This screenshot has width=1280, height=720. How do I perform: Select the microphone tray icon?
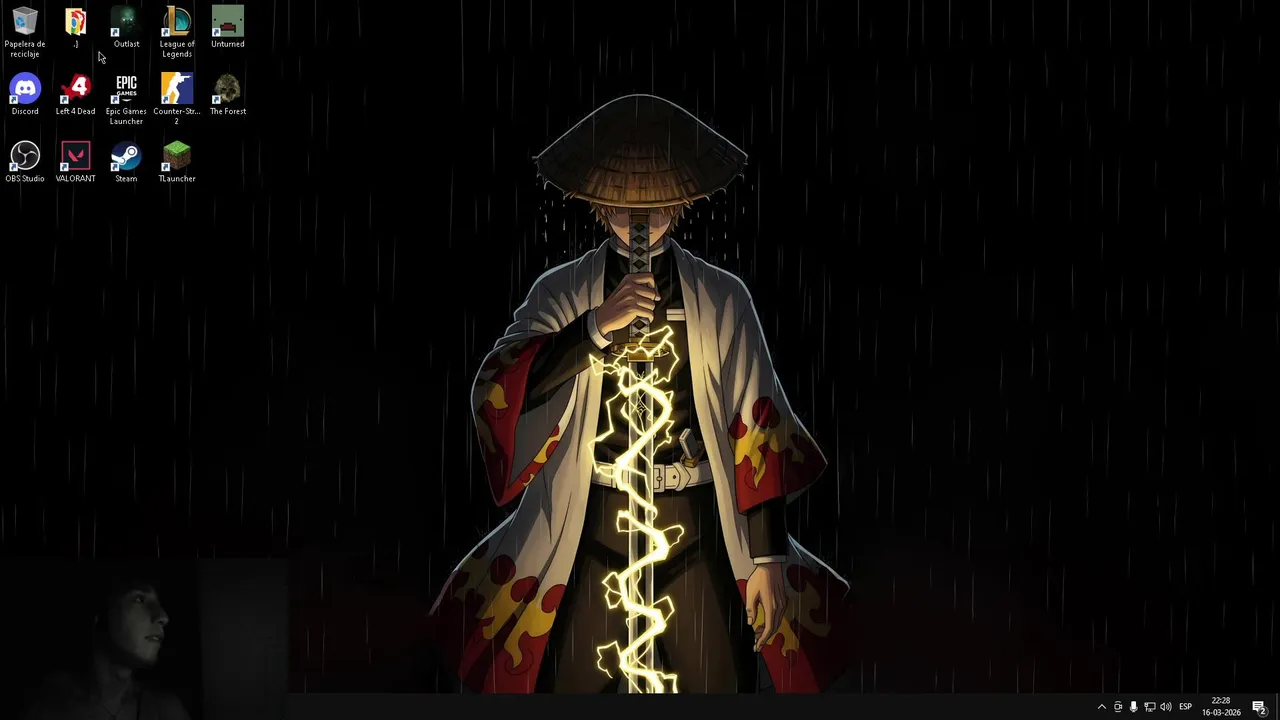pyautogui.click(x=1134, y=707)
